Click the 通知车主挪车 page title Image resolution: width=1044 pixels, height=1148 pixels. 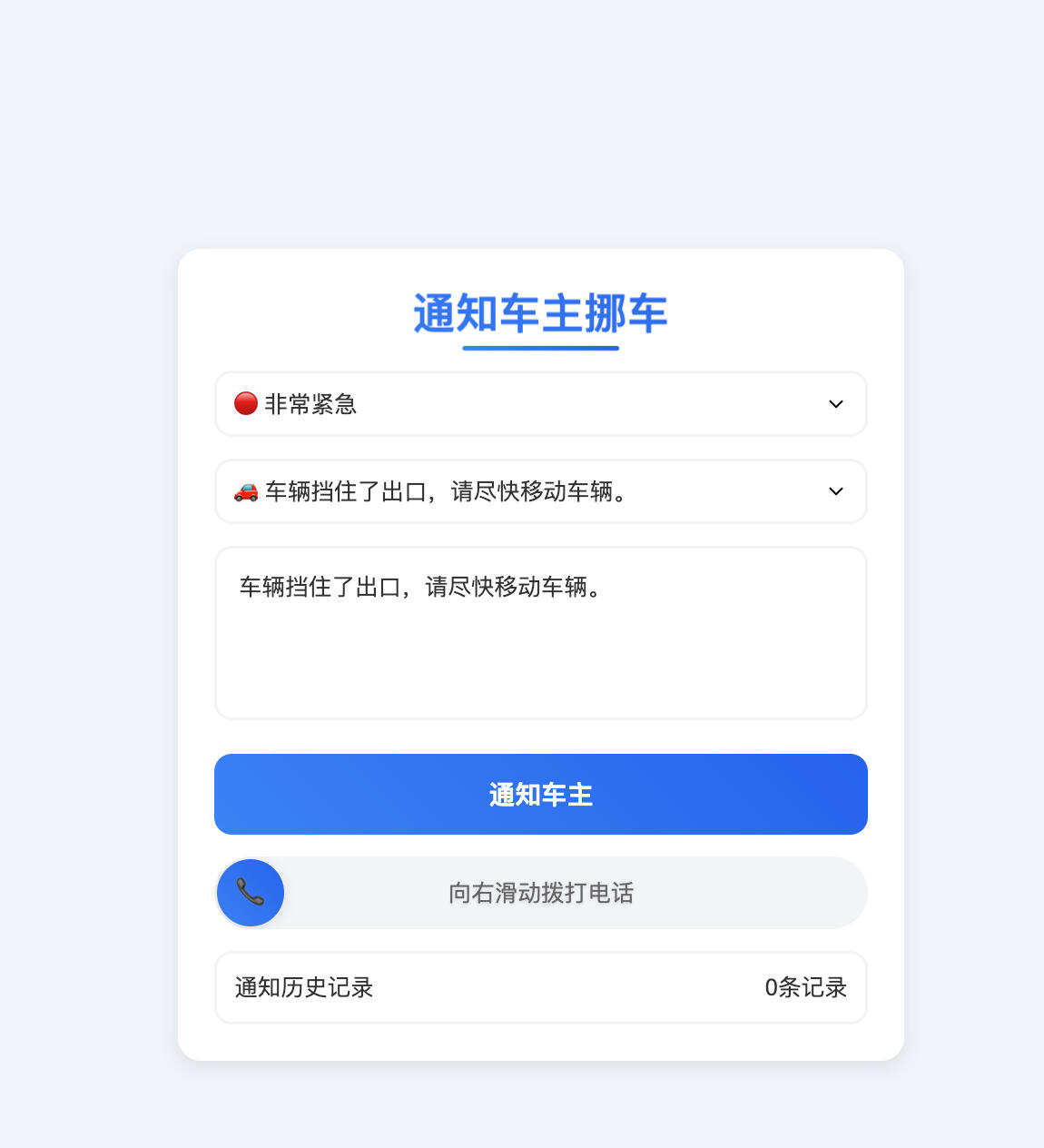(x=540, y=313)
